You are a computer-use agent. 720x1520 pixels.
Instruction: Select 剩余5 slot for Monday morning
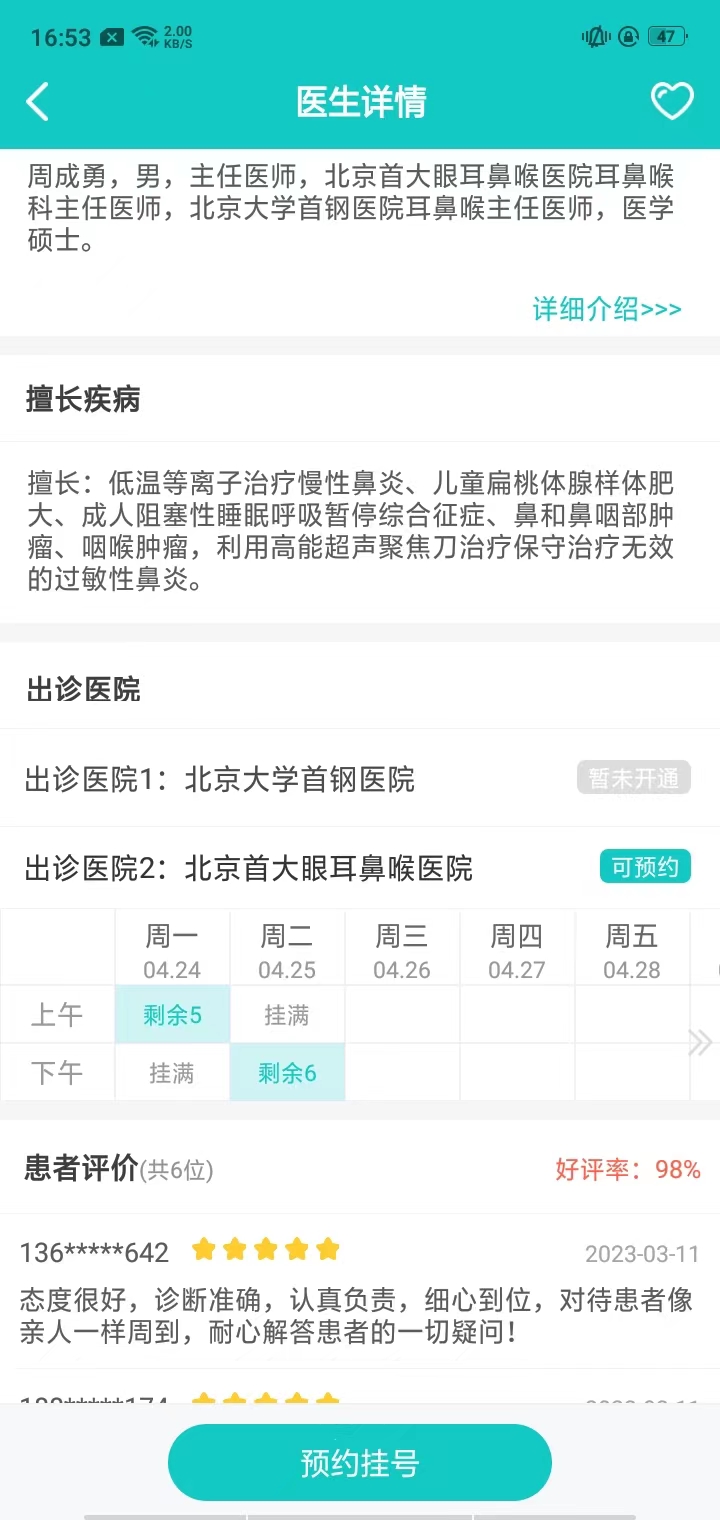(171, 1014)
